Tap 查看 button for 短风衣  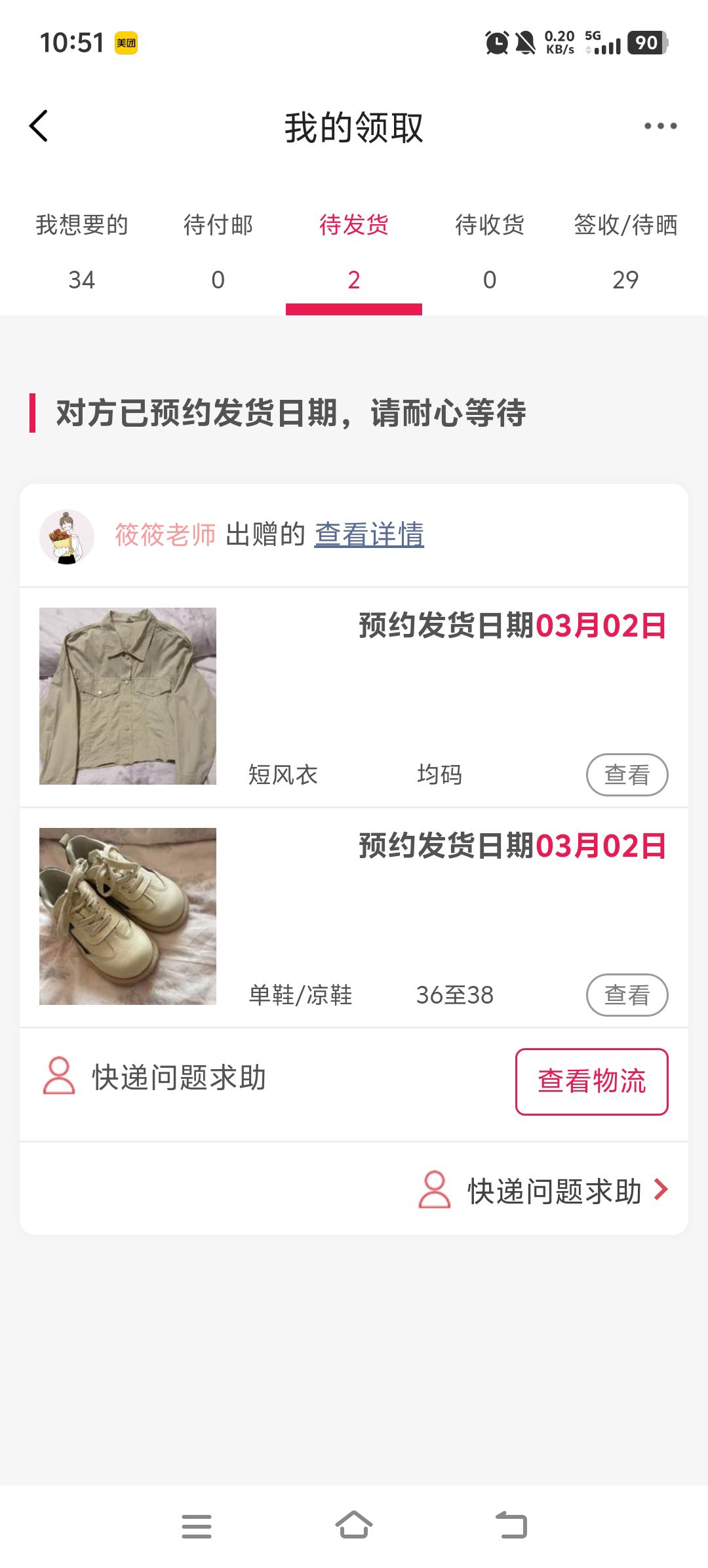[627, 775]
